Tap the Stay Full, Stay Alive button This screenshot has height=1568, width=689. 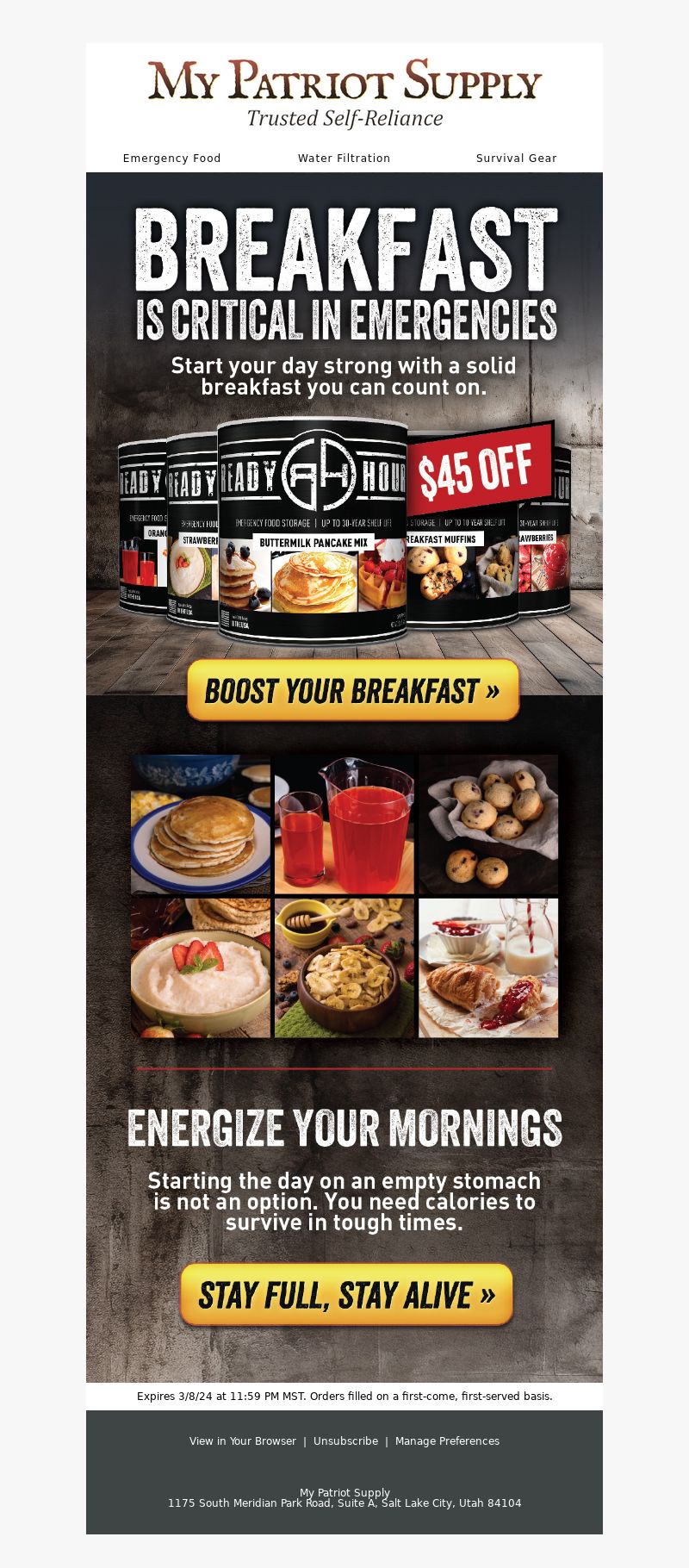click(346, 1295)
